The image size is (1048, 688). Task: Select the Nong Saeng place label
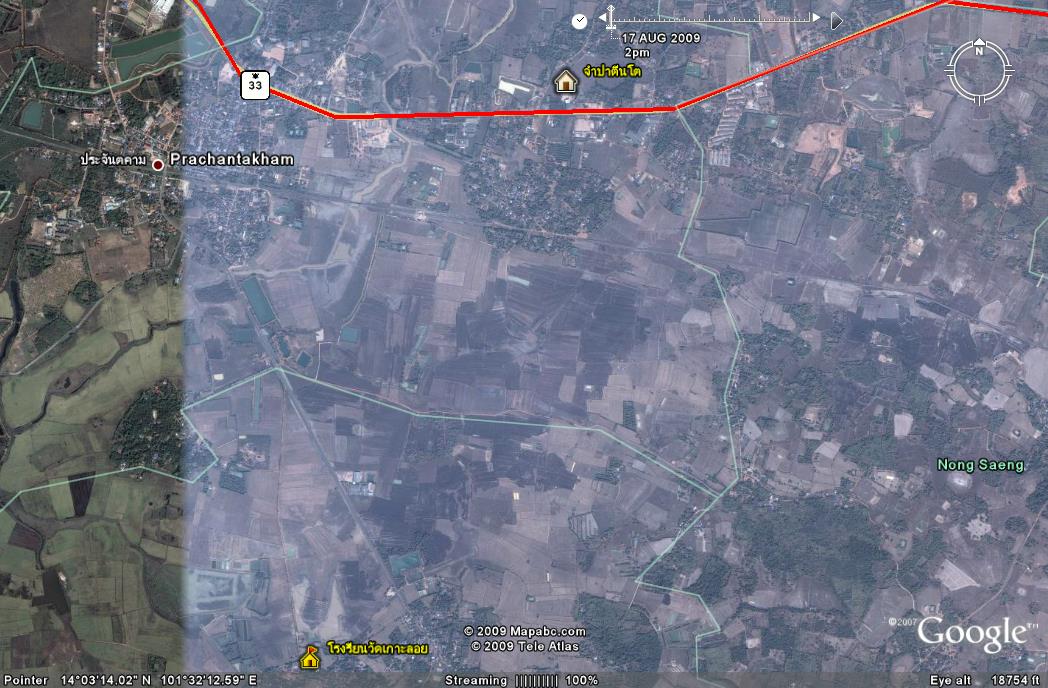point(980,464)
